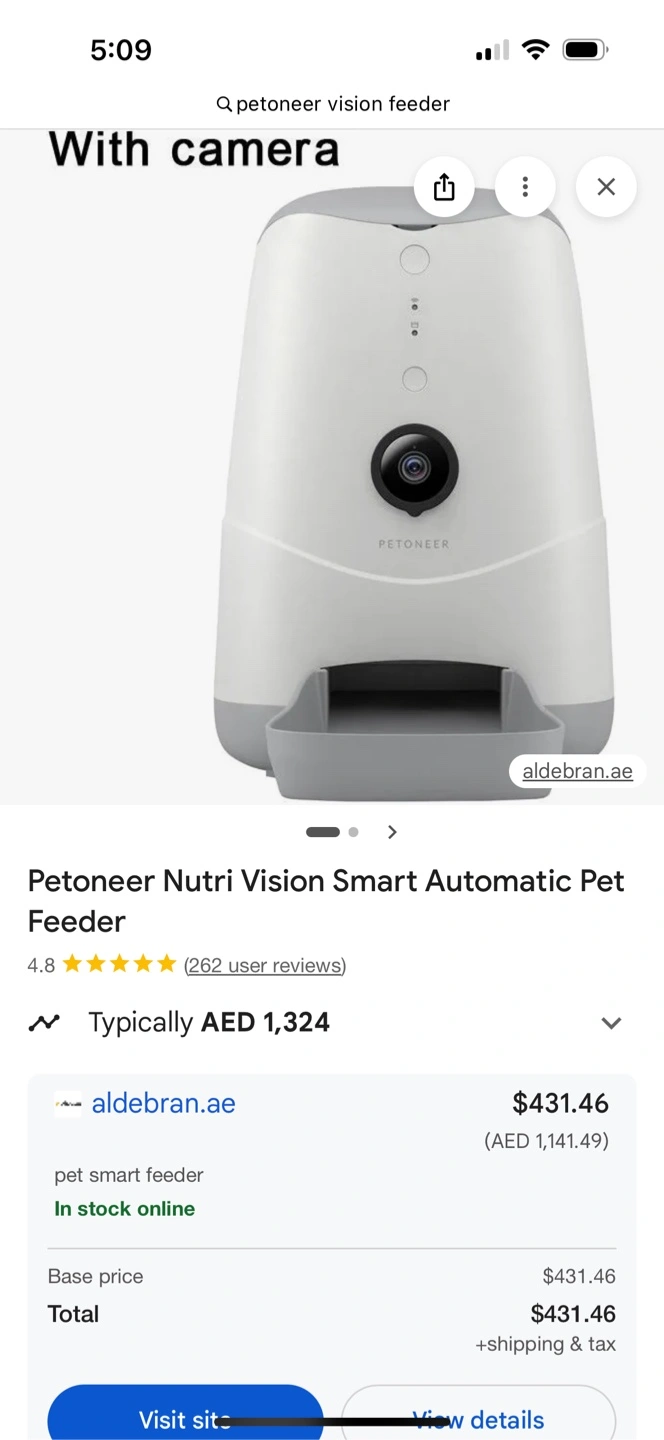Expand the Typically AED 1,324 price insights
664x1440 pixels.
[x=611, y=1022]
